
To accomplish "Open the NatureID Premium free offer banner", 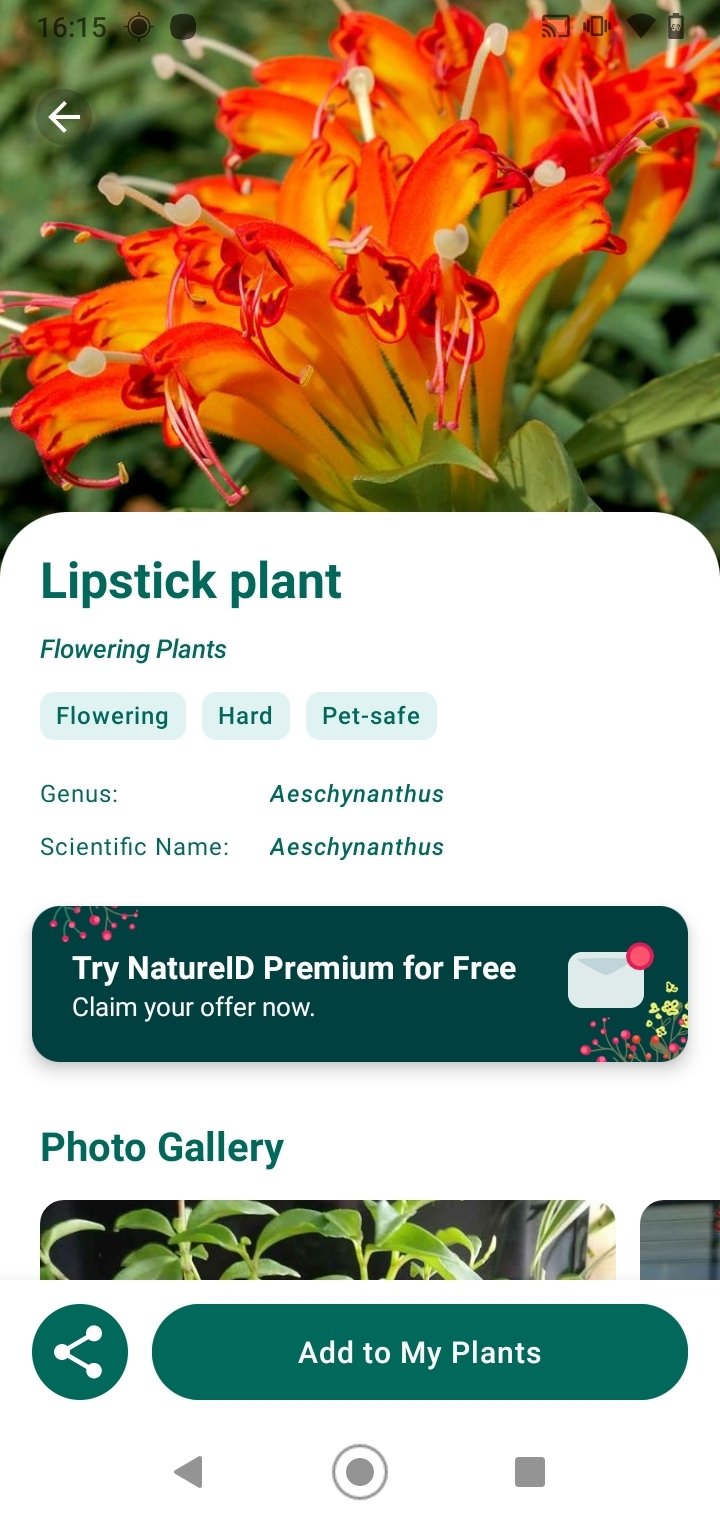I will click(360, 984).
